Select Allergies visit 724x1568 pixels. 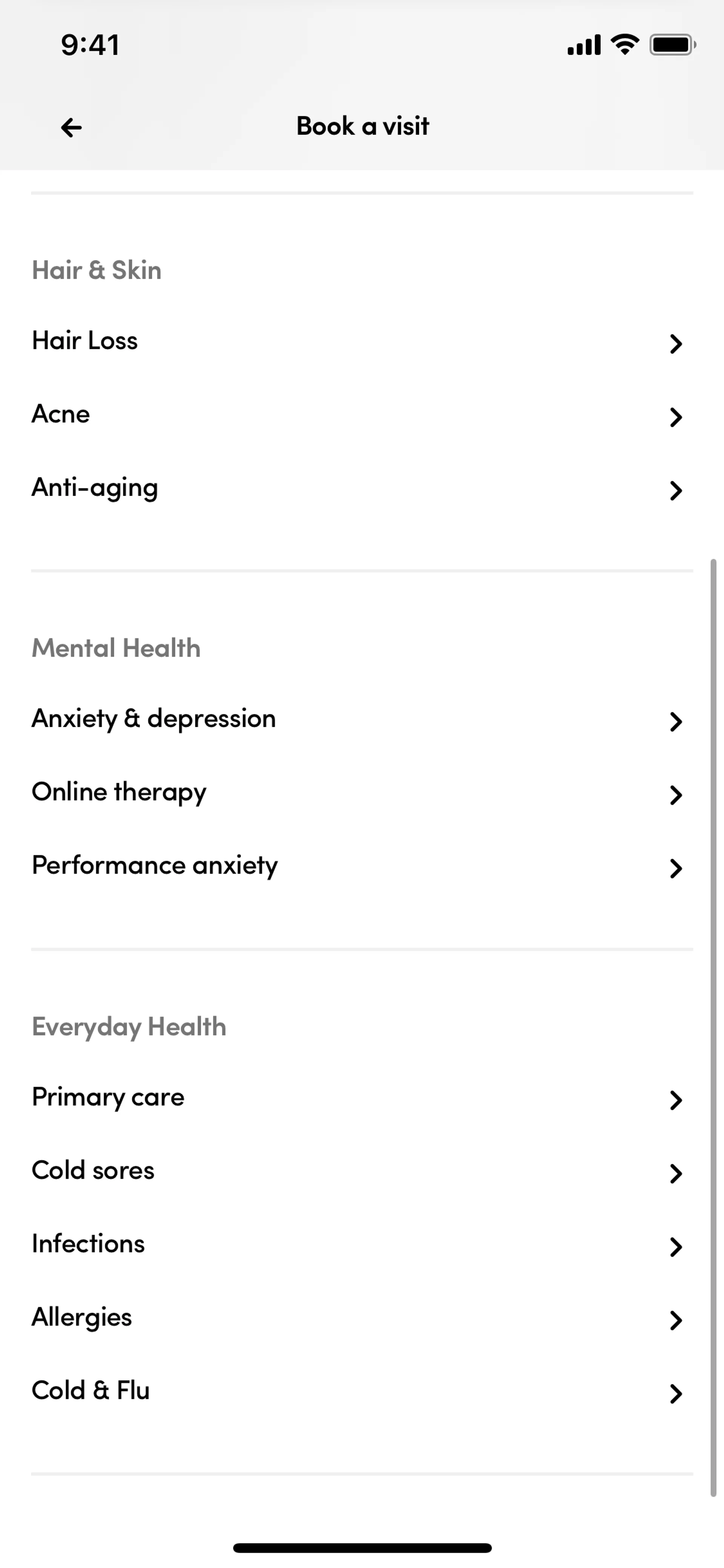pos(82,1317)
